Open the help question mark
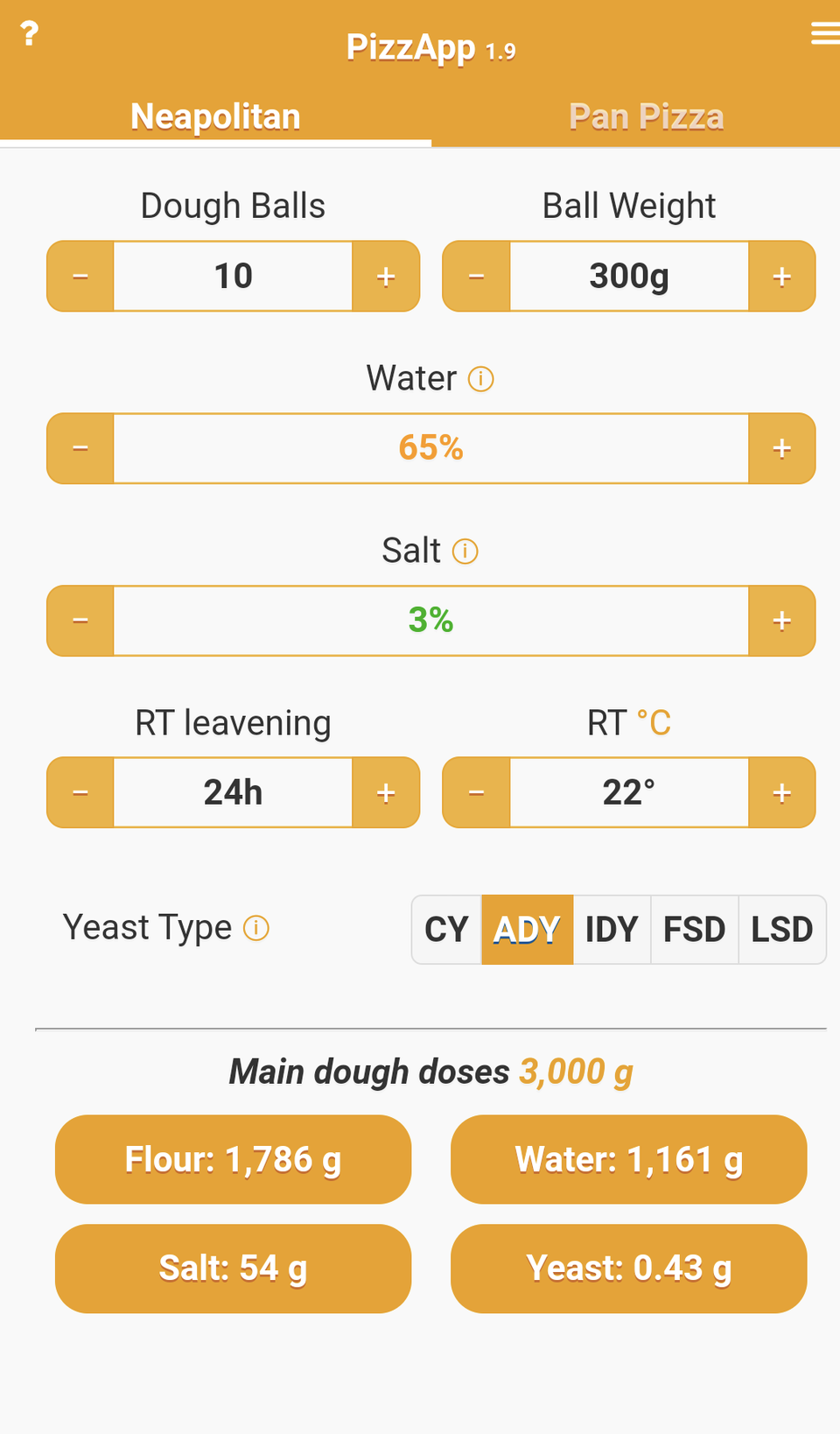840x1434 pixels. coord(30,34)
